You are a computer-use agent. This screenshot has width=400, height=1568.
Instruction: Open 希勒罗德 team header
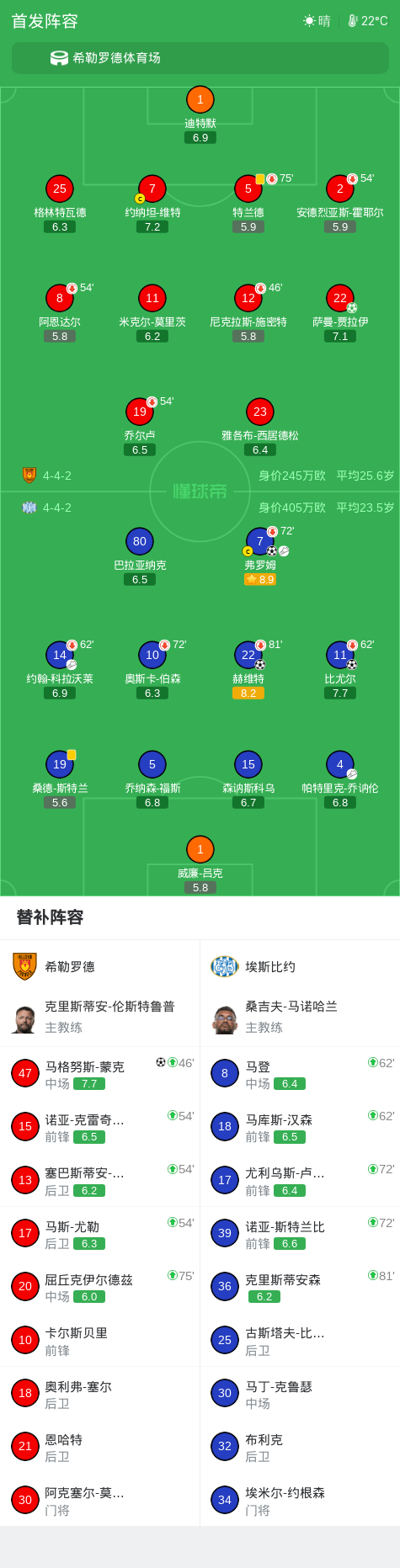coord(100,966)
